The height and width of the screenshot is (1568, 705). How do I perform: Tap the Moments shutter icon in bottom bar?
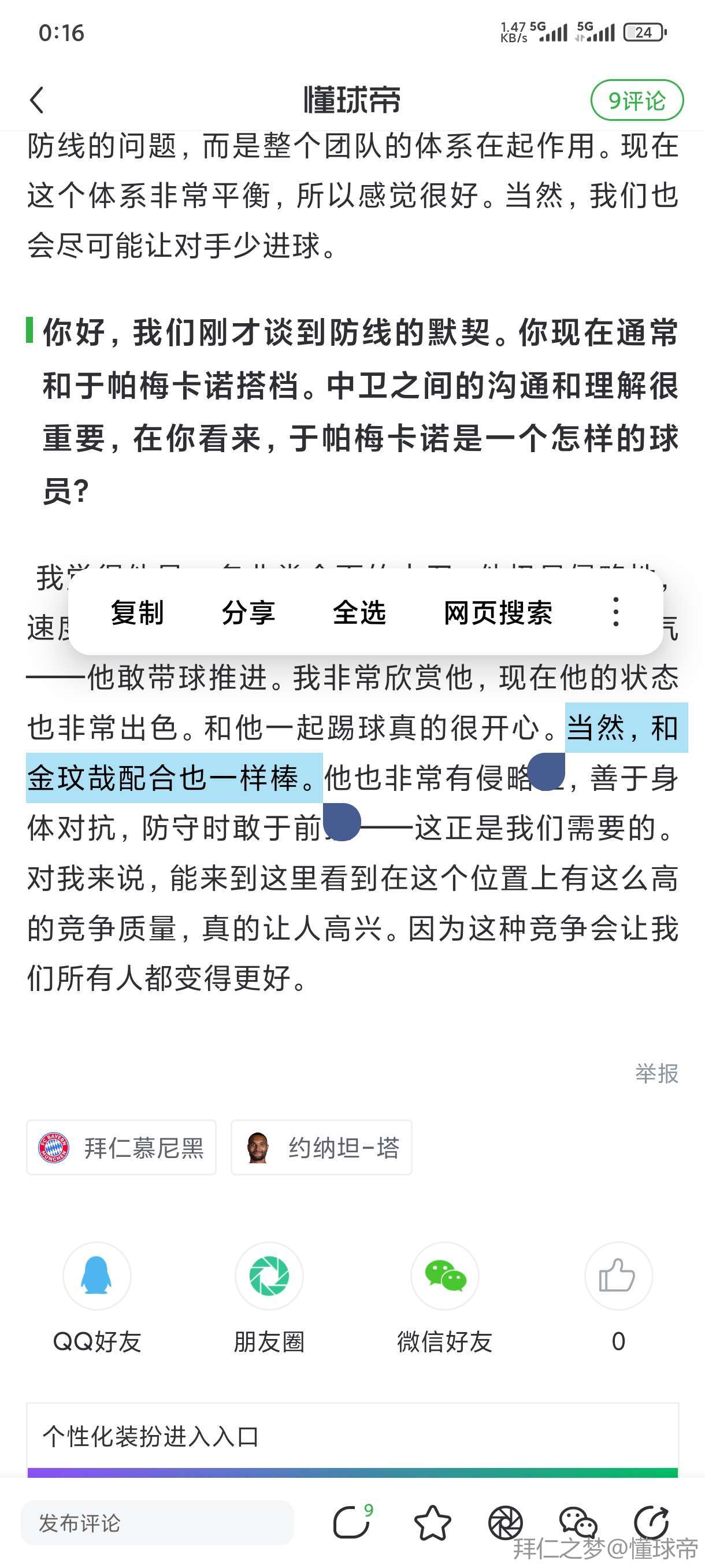pos(506,1523)
